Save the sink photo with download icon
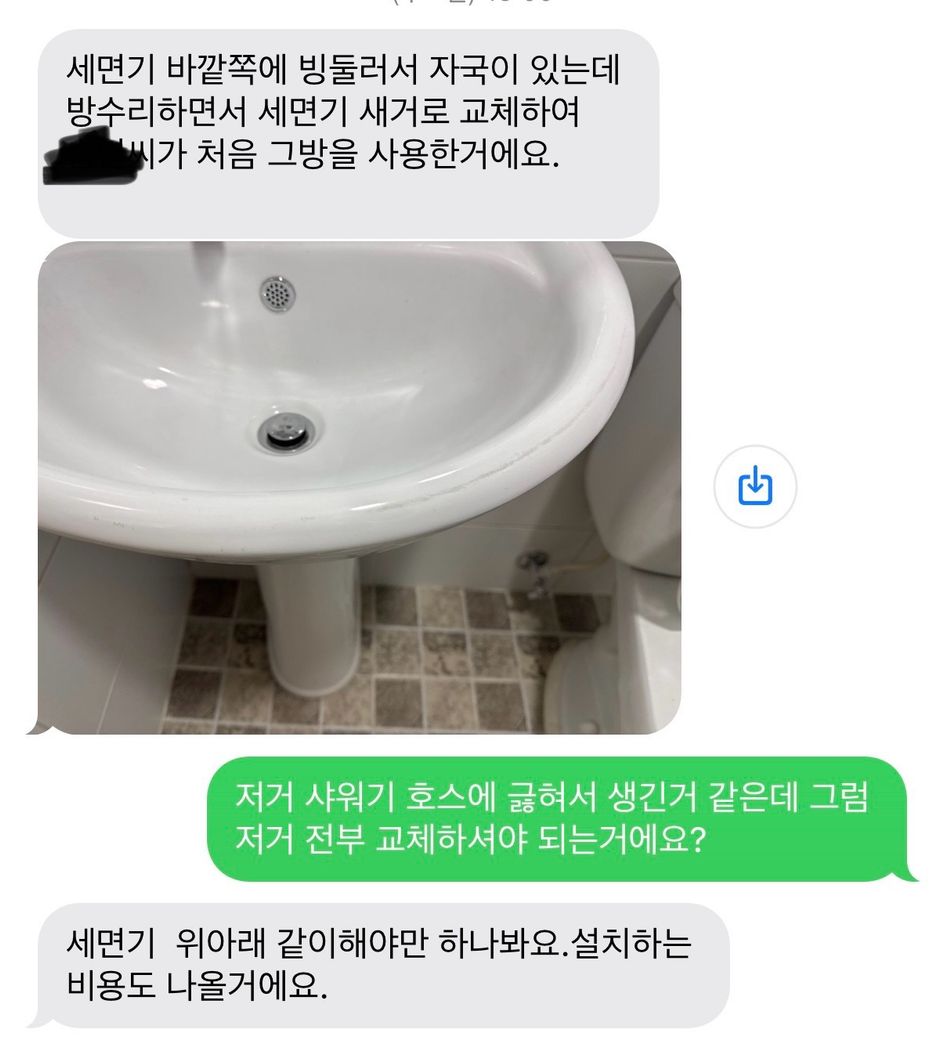 (755, 487)
